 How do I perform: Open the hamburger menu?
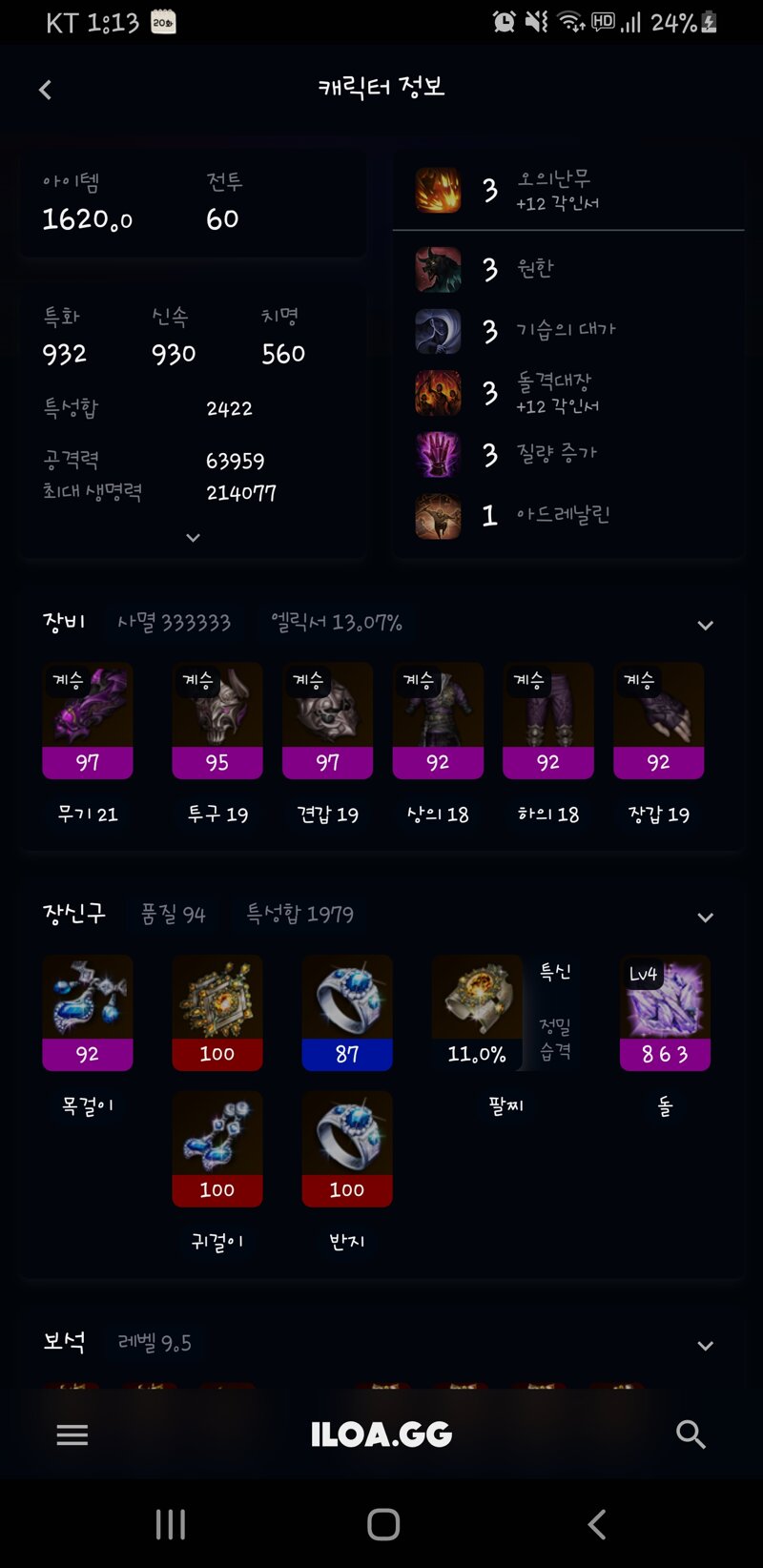tap(72, 1434)
